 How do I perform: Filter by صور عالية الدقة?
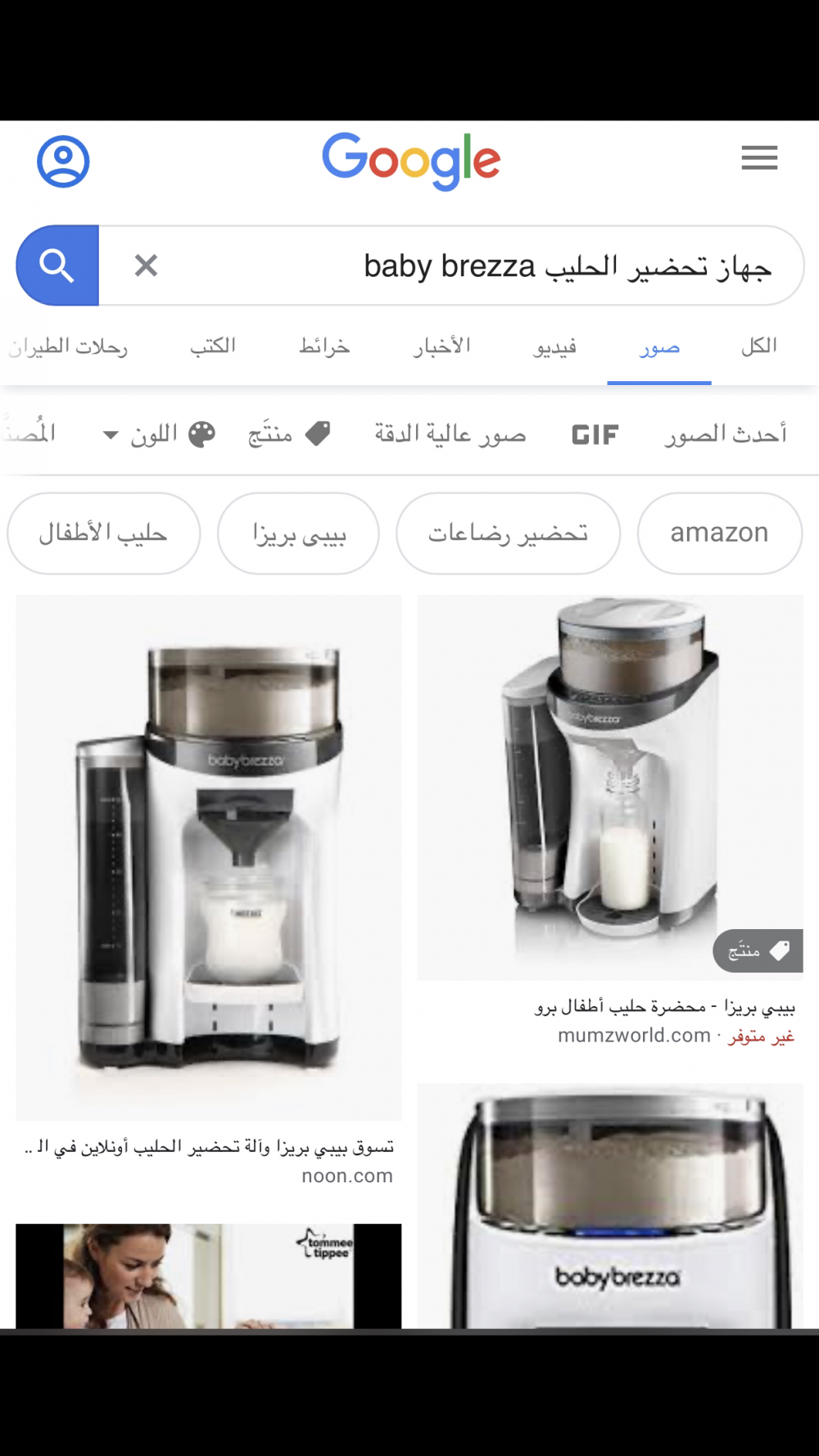pyautogui.click(x=450, y=433)
